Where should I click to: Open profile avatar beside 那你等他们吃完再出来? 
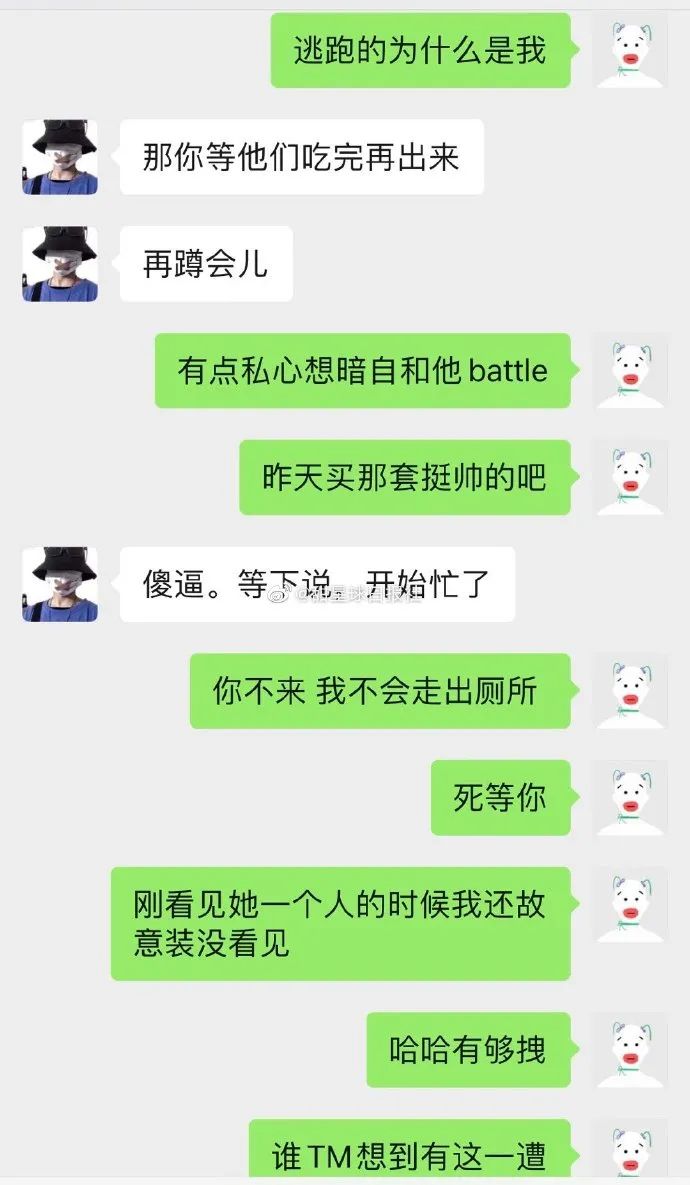[x=60, y=157]
